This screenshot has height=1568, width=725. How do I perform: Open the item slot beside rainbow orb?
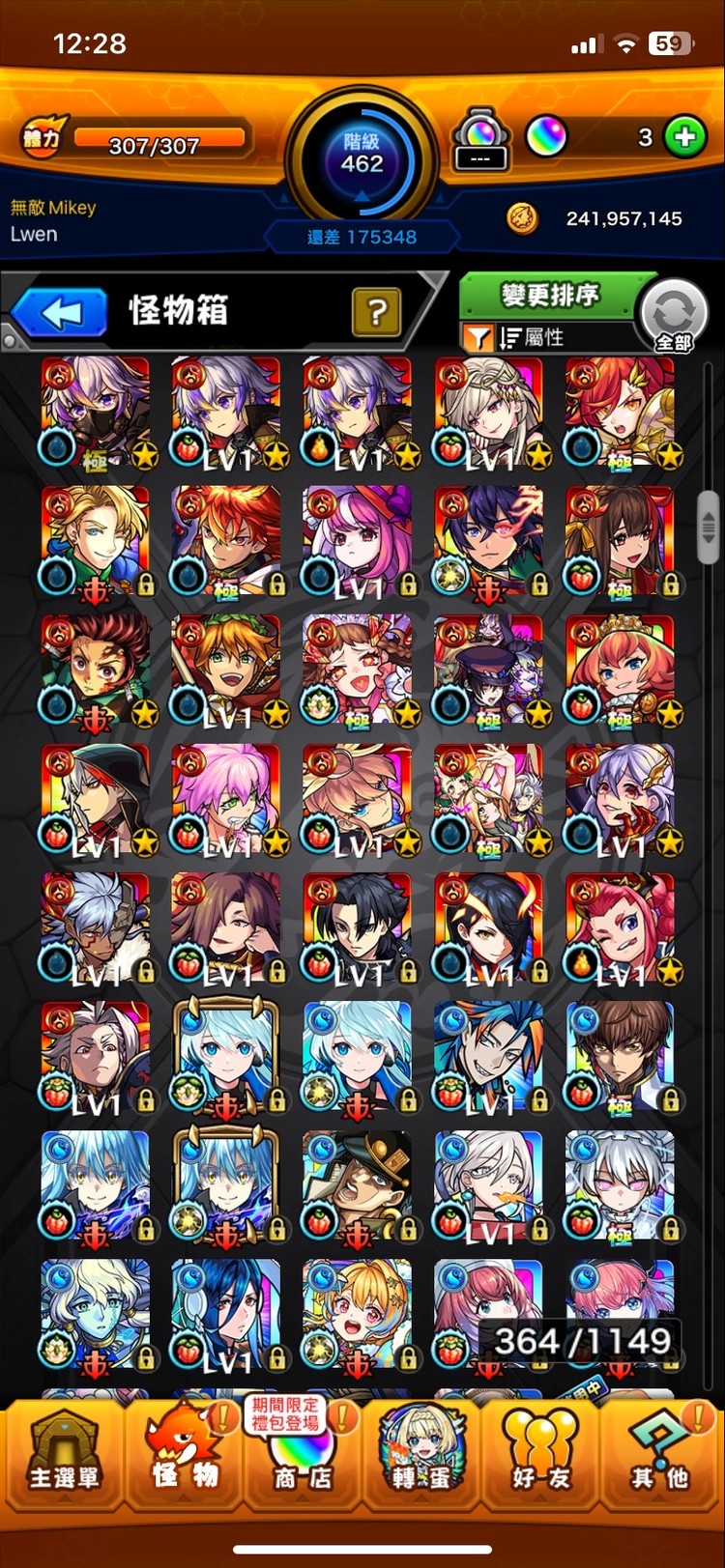pos(480,140)
